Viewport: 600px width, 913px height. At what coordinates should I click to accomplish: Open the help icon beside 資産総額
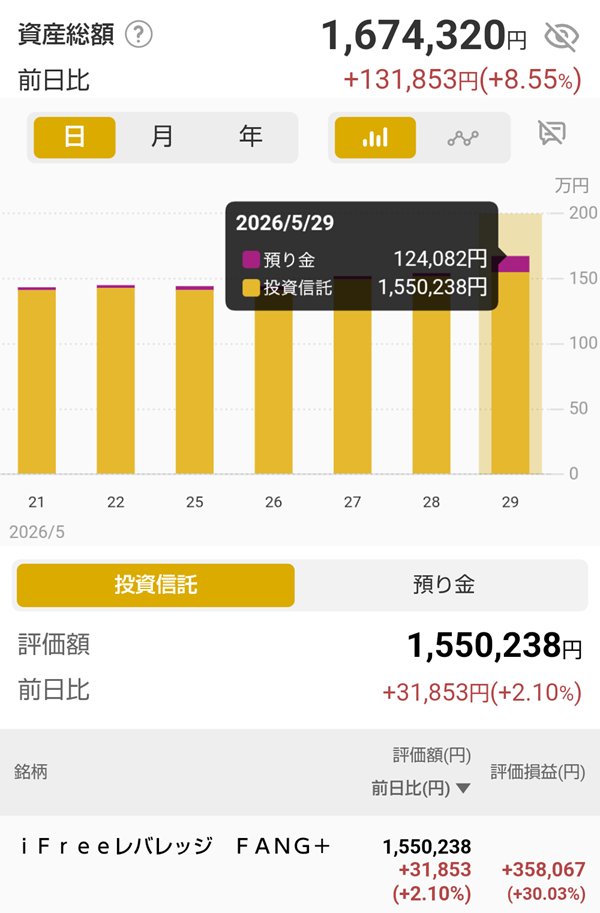[139, 34]
